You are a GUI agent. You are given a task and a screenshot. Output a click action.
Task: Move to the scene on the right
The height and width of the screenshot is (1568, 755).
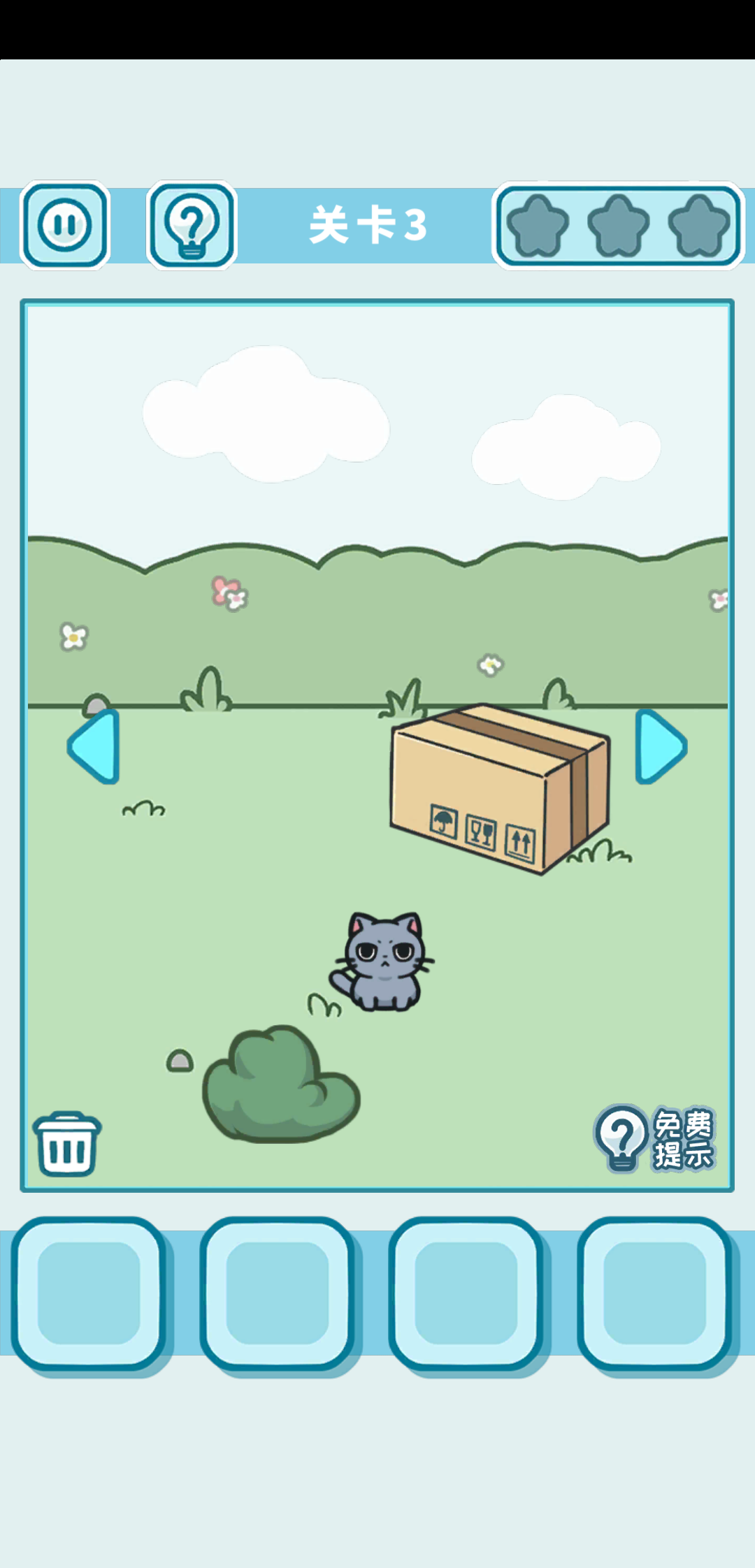[660, 746]
